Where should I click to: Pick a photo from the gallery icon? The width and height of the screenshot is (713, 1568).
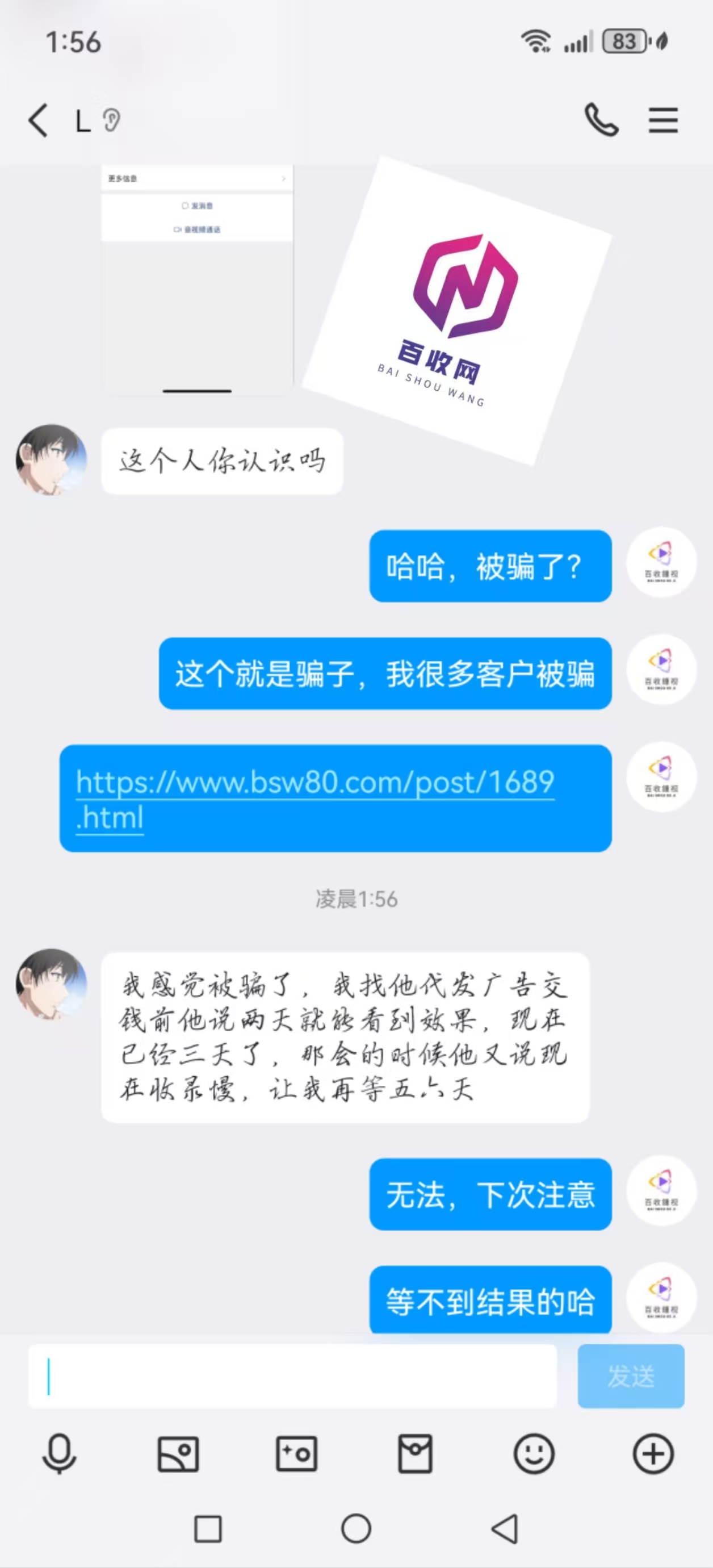178,1453
